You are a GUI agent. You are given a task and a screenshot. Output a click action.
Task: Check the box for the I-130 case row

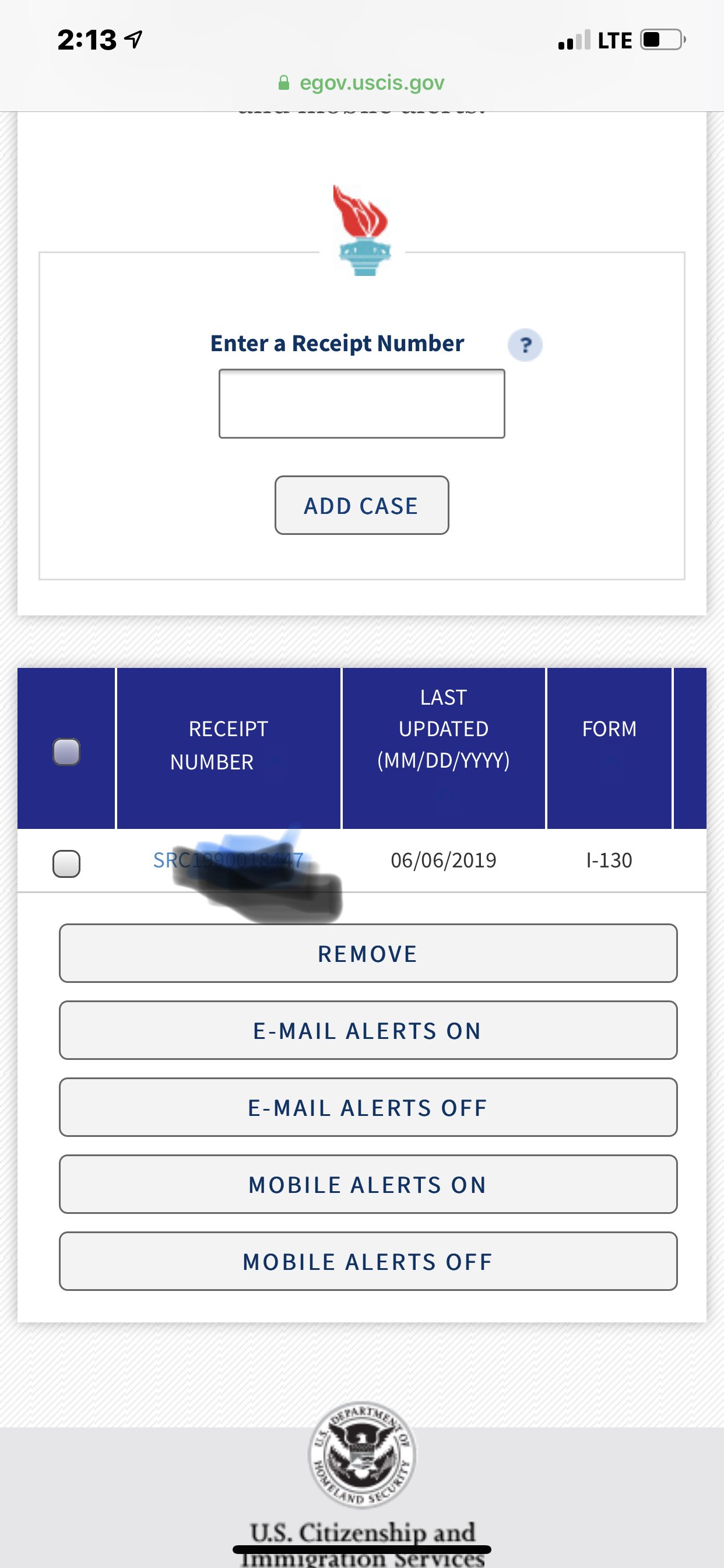coord(66,863)
